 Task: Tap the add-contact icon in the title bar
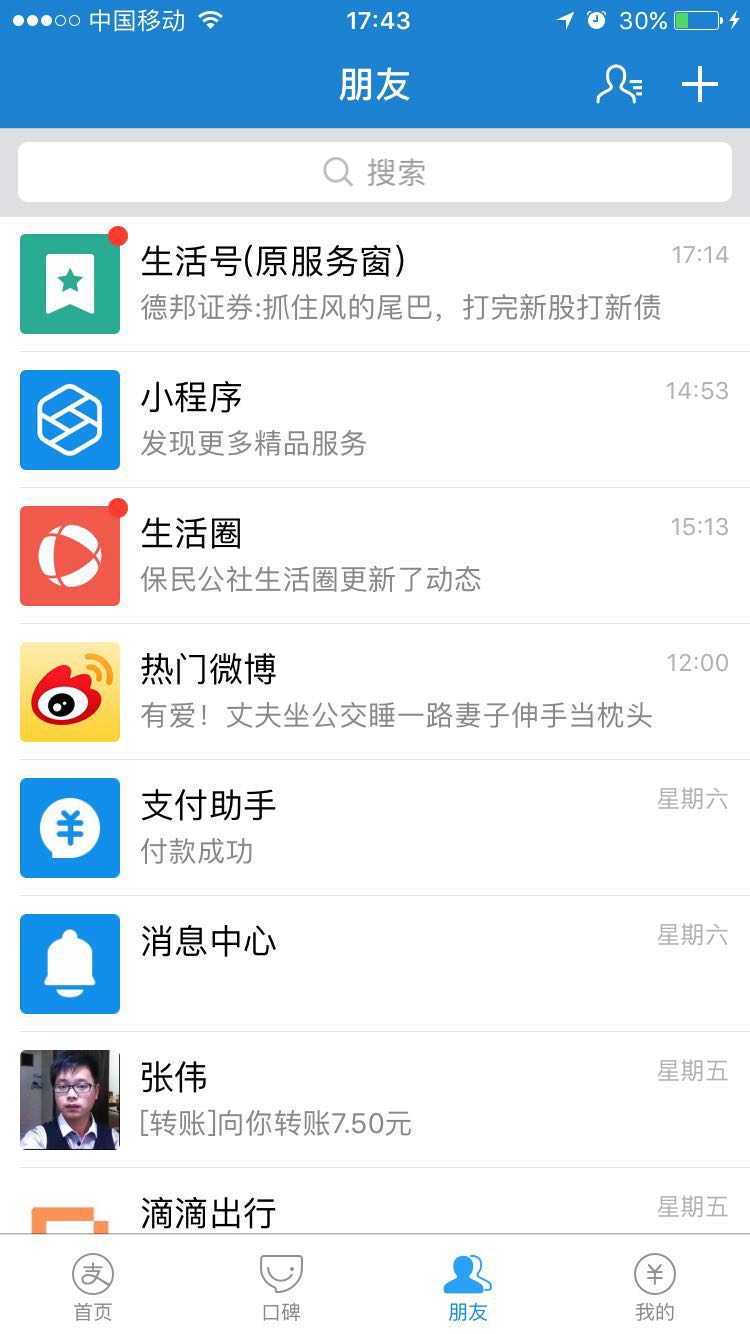(x=619, y=85)
